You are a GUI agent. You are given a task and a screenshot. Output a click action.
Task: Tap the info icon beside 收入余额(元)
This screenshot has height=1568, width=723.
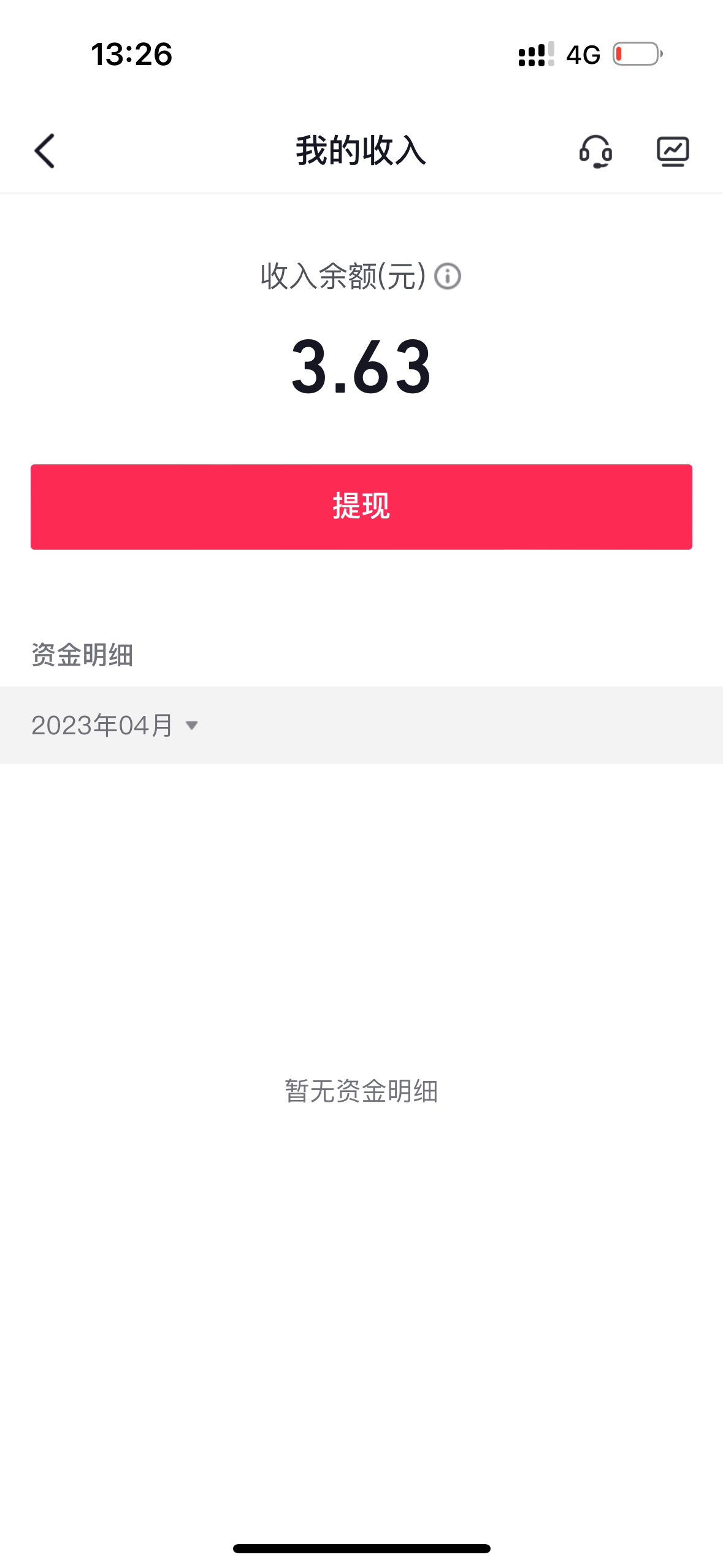click(x=448, y=276)
